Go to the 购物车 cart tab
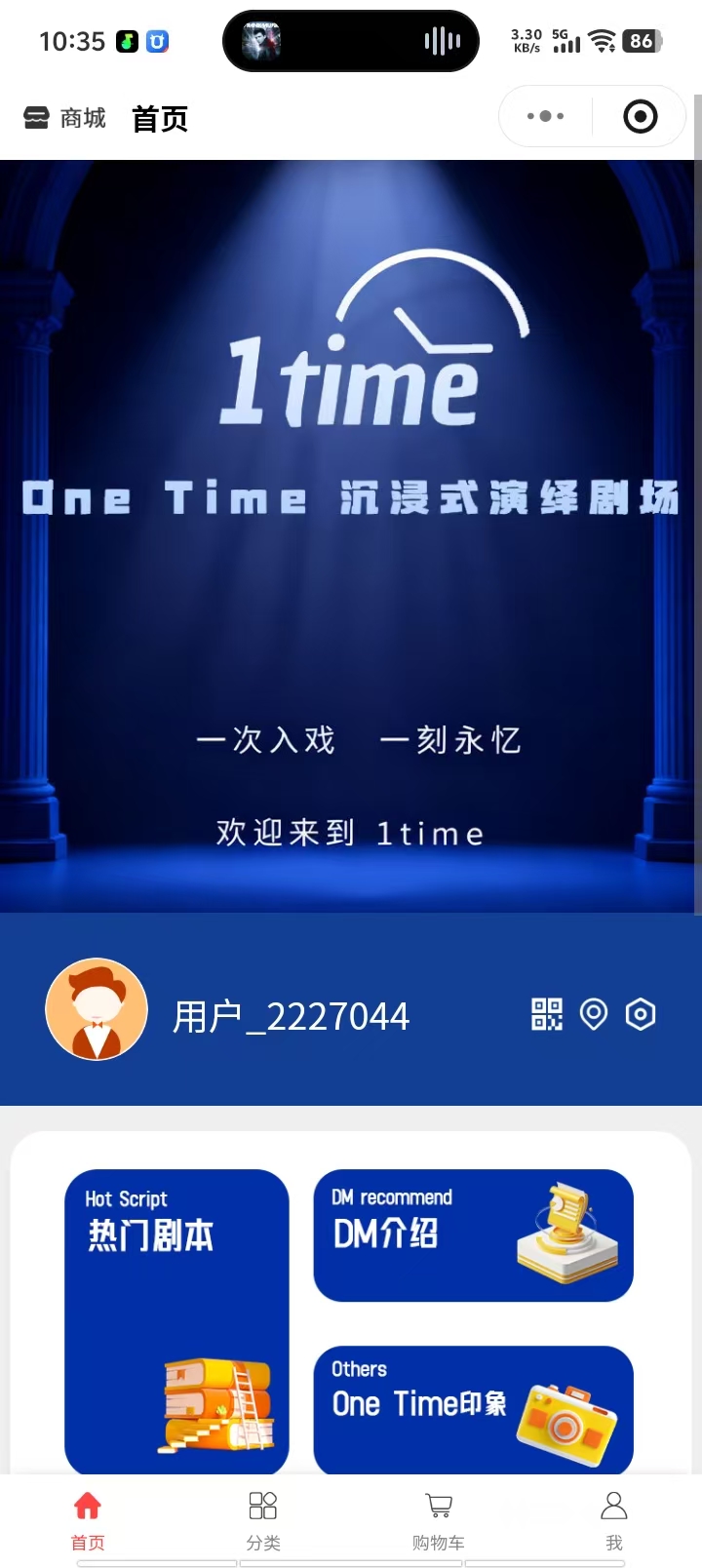702x1568 pixels. (439, 1519)
